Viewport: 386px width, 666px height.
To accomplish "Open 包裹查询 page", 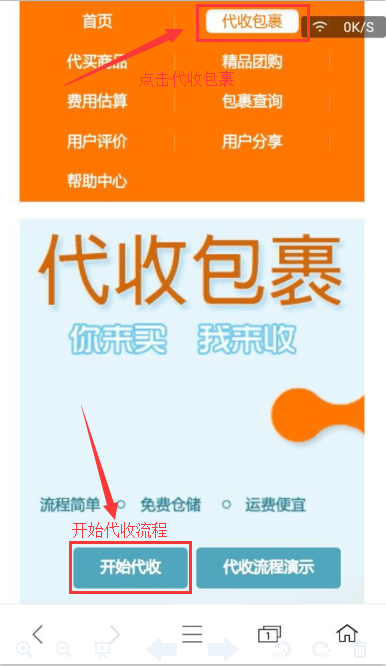I will (x=252, y=101).
